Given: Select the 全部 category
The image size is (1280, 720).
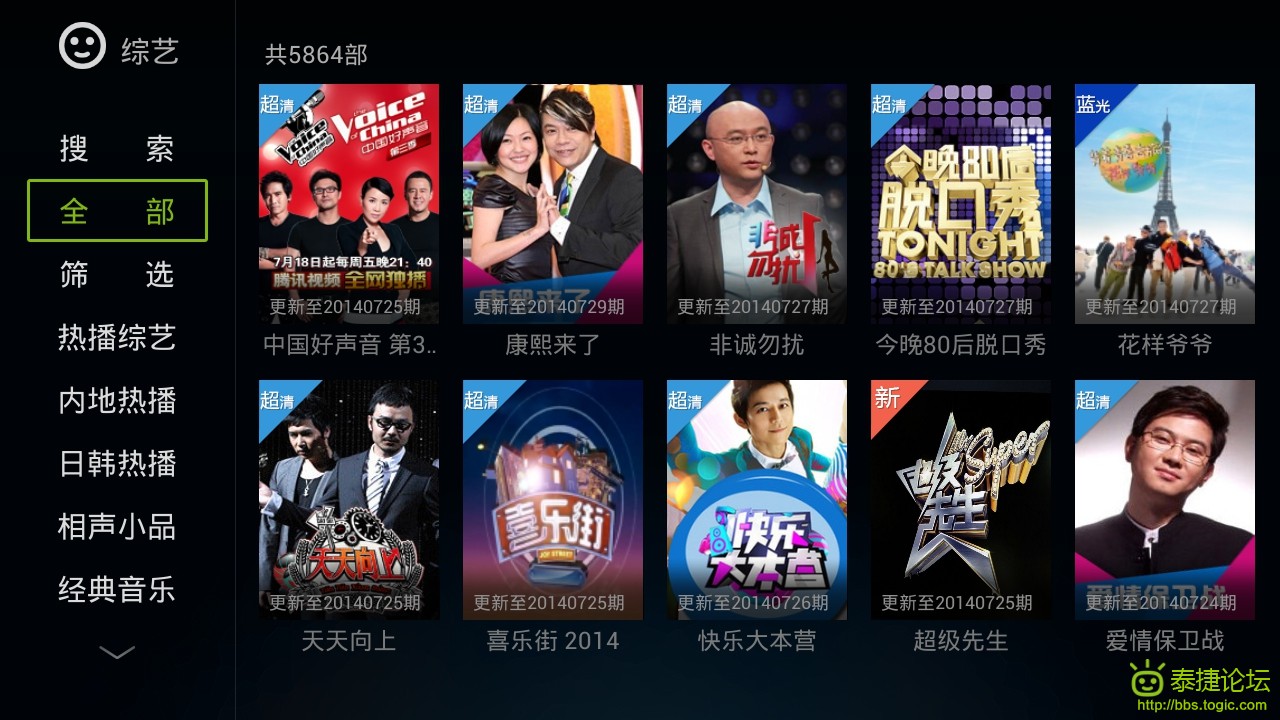Looking at the screenshot, I should coord(117,211).
